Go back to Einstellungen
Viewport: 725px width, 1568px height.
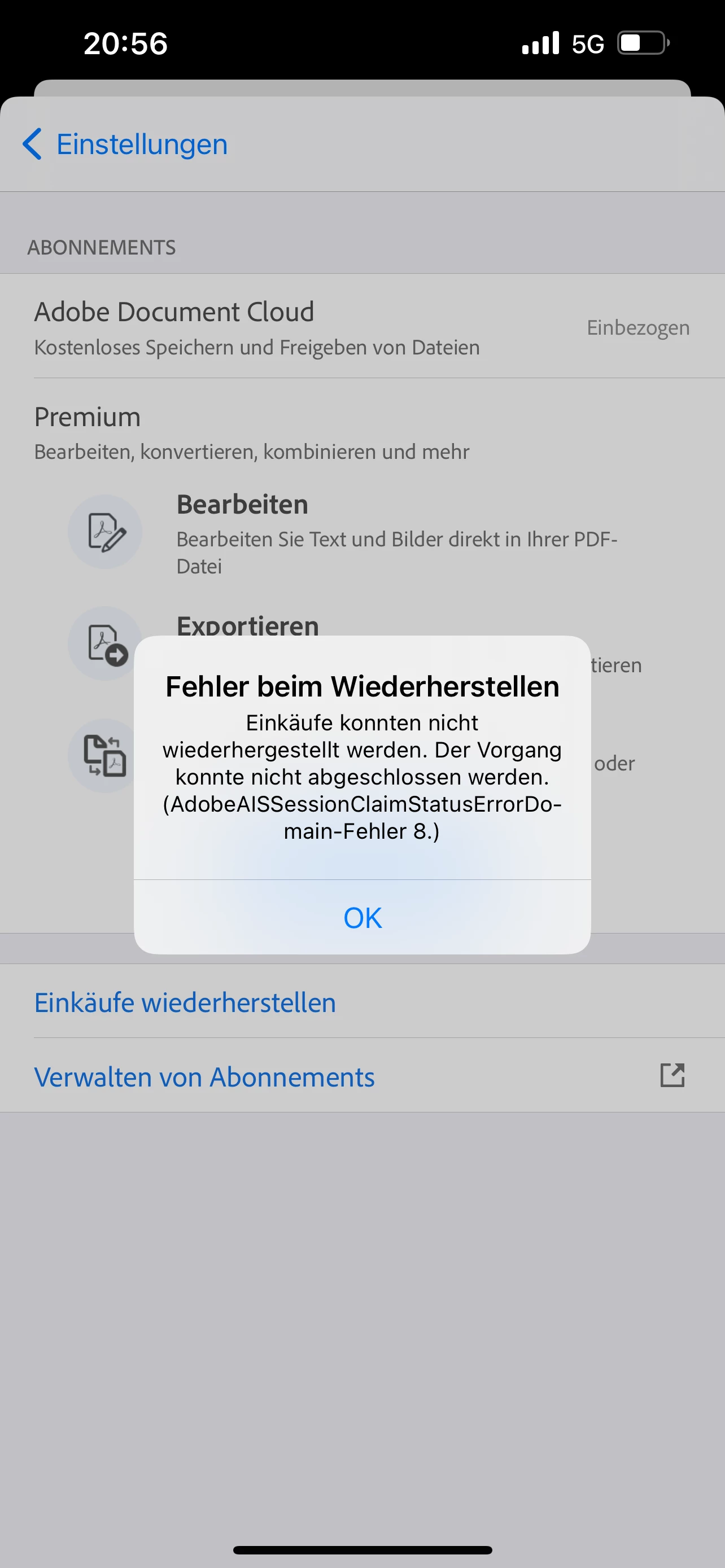(x=125, y=144)
